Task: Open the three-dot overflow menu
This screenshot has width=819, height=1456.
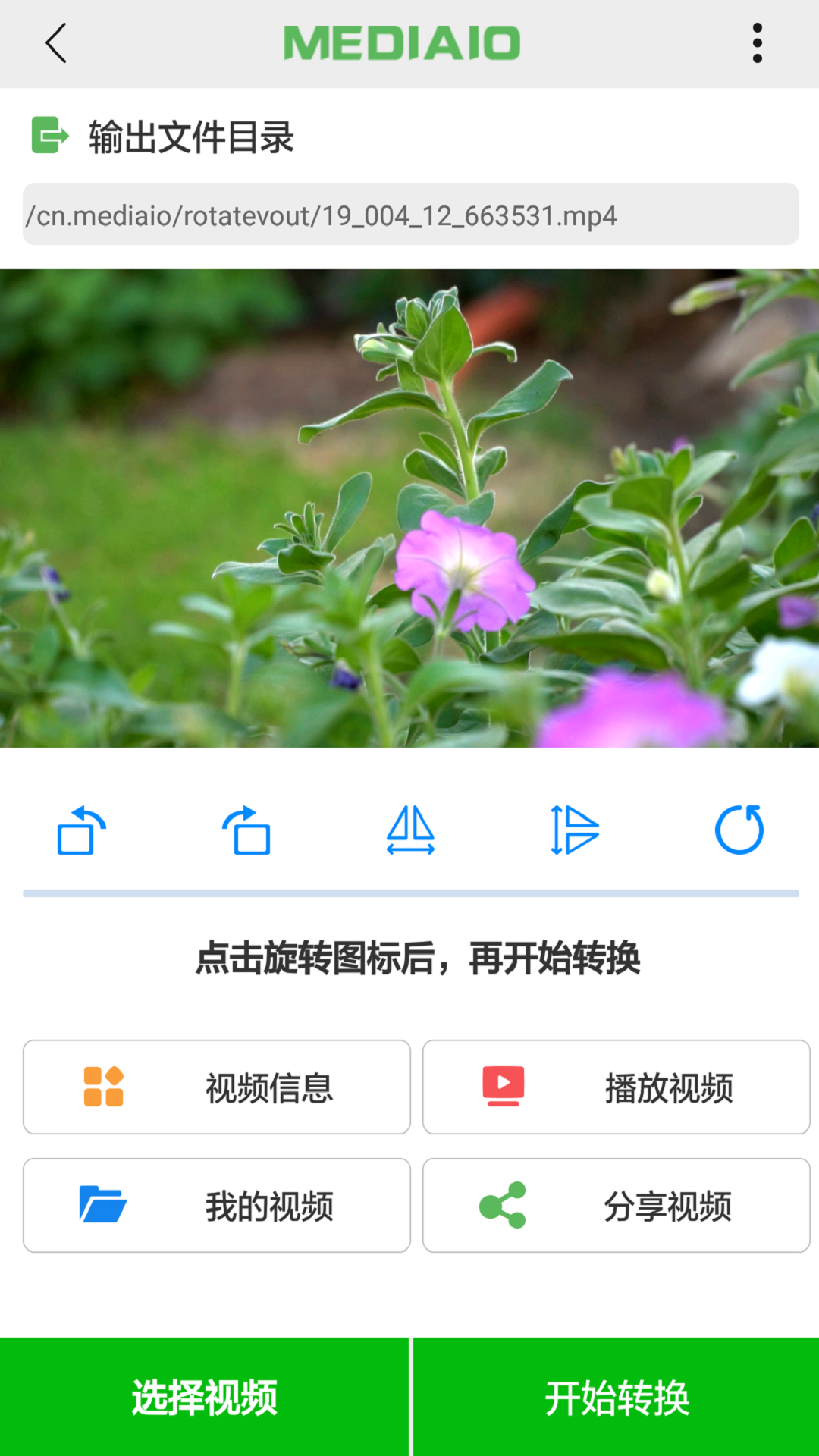Action: click(756, 43)
